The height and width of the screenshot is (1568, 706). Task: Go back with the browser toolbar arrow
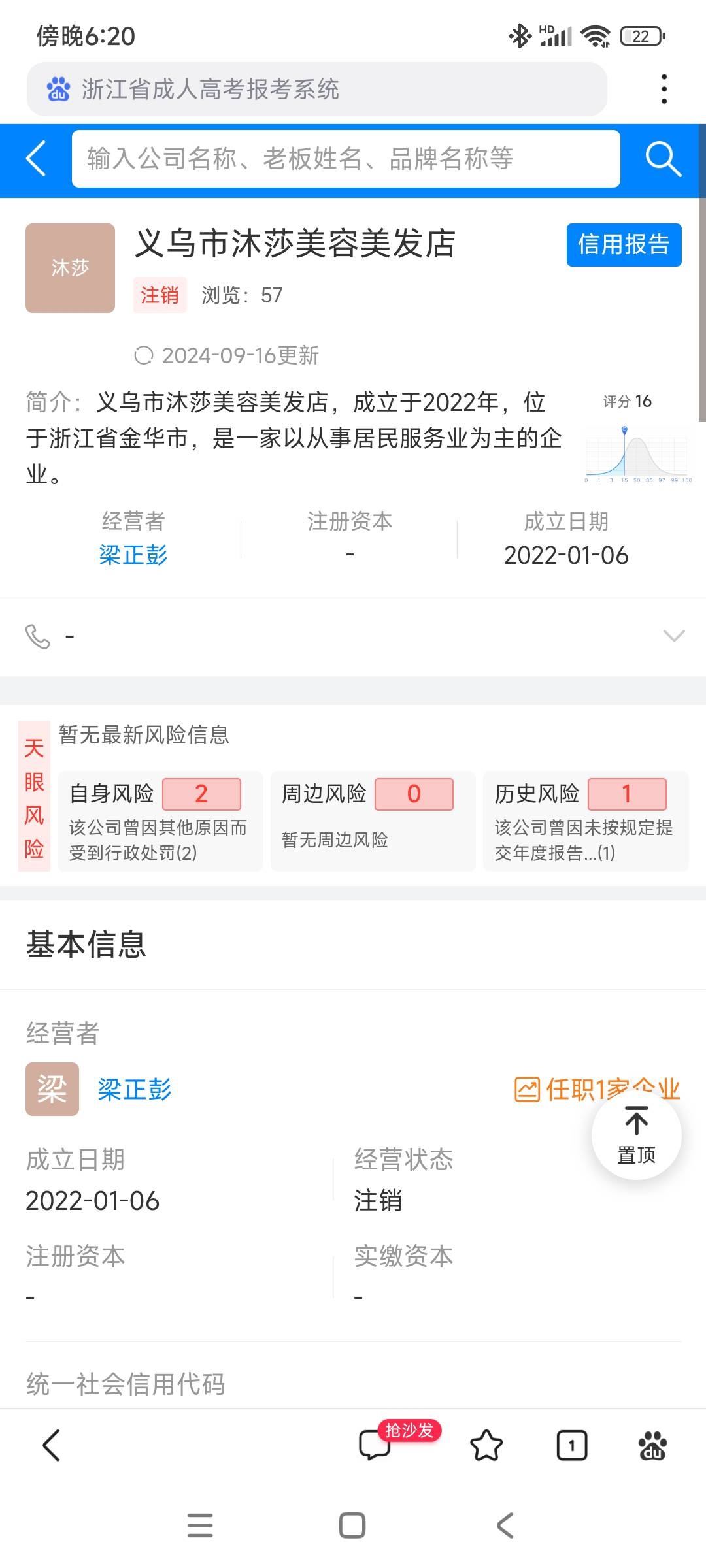[x=52, y=1445]
